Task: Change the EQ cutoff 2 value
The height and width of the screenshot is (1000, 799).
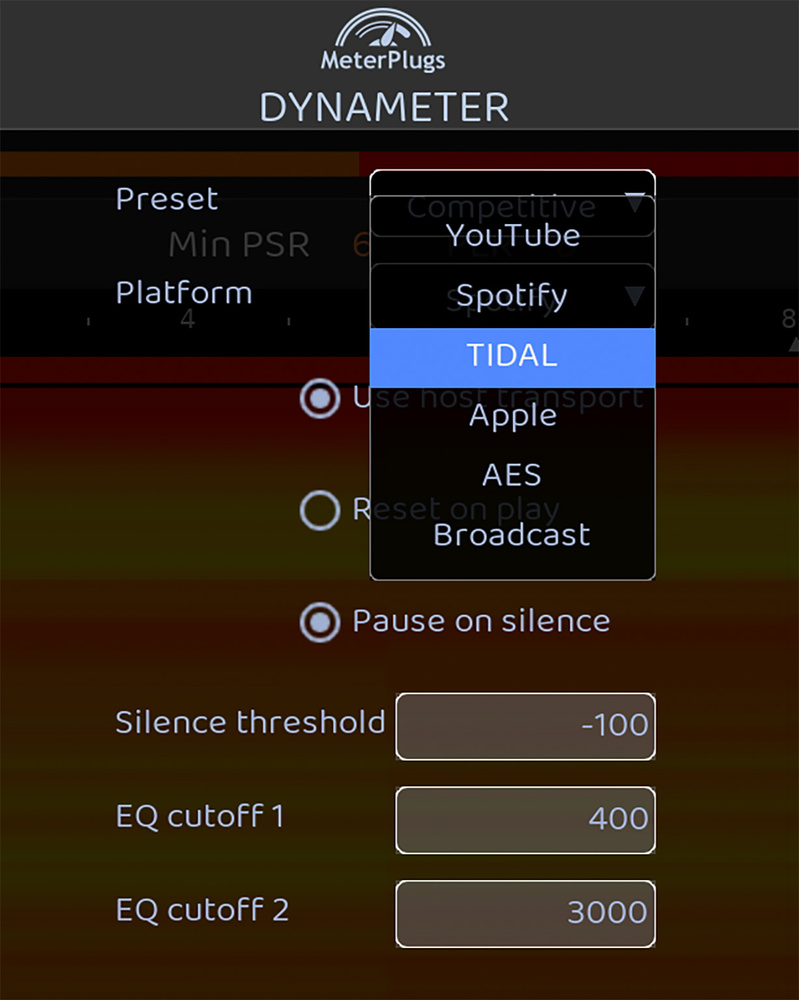Action: 526,913
